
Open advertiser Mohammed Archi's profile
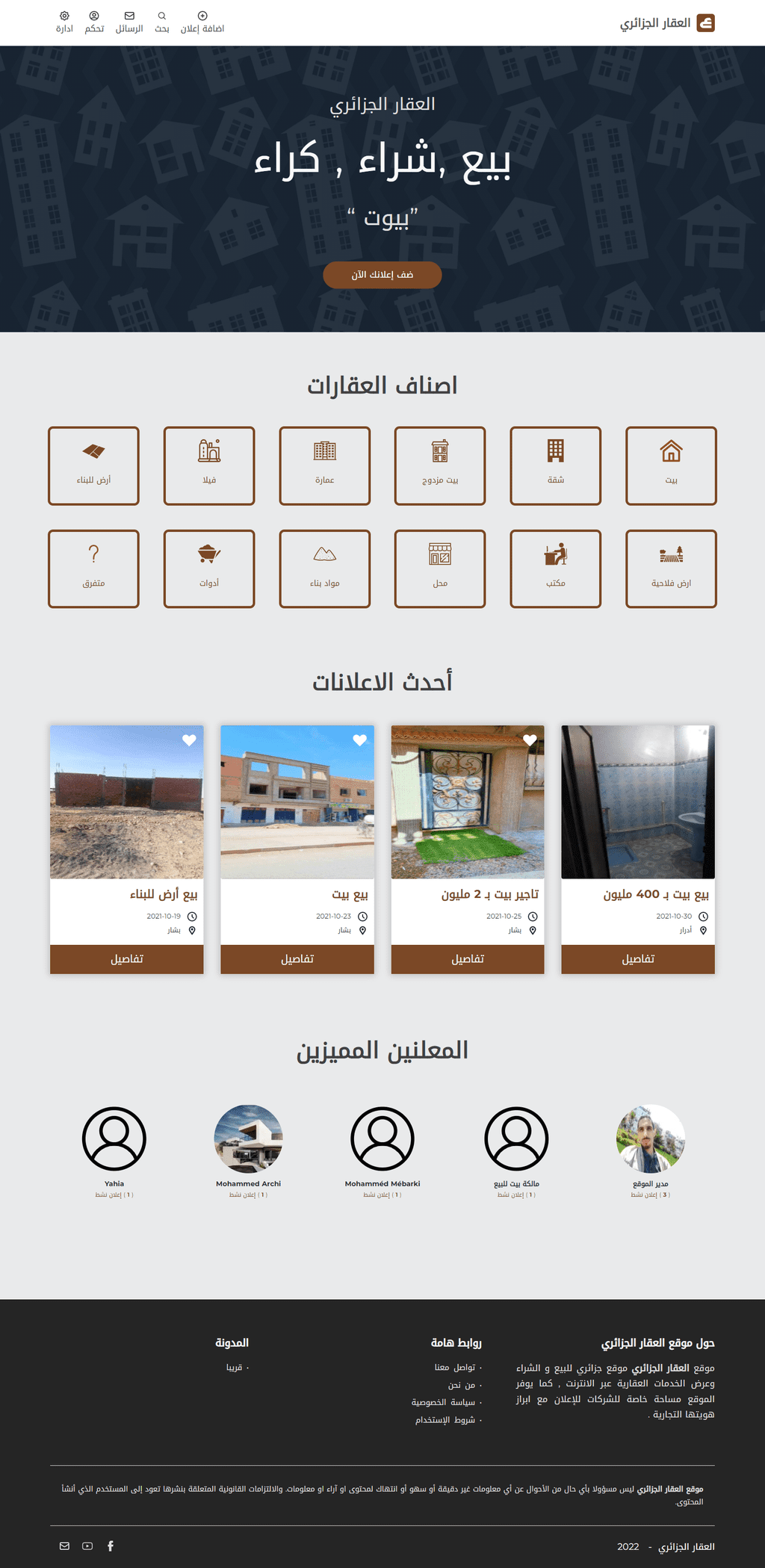point(249,1150)
